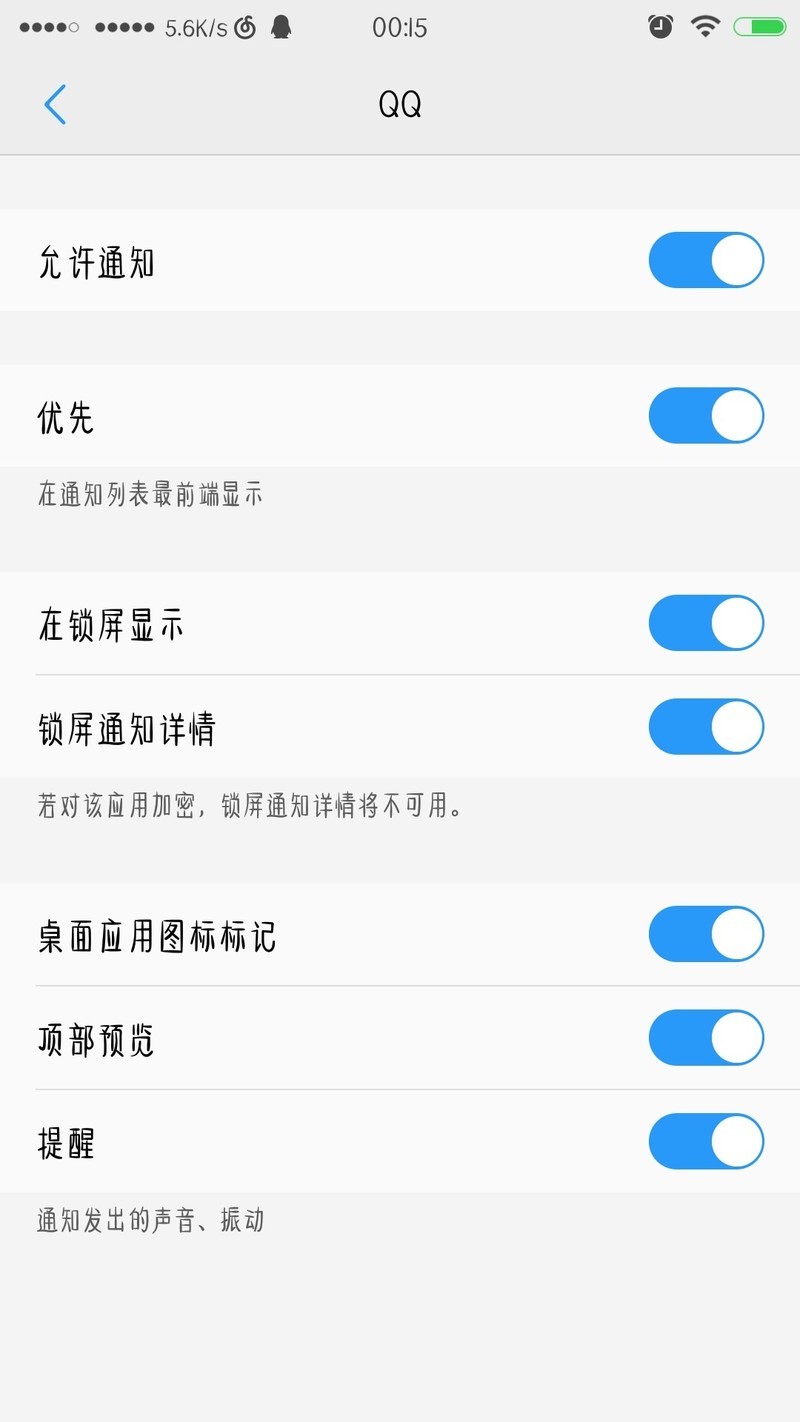Tap the alarm clock icon in the status bar
This screenshot has width=800, height=1422.
[x=660, y=27]
